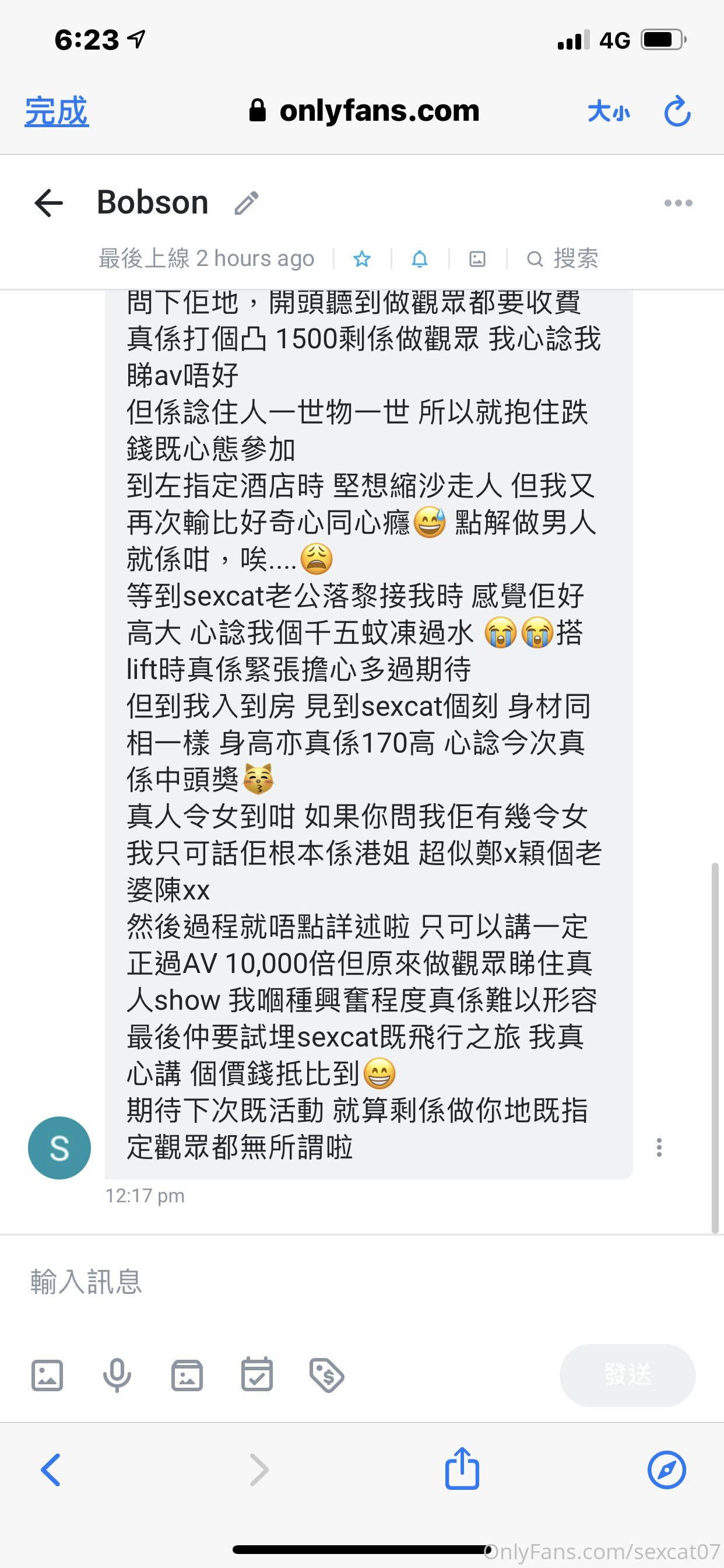Schedule the message with the calendar icon
This screenshot has width=724, height=1568.
coord(256,1375)
